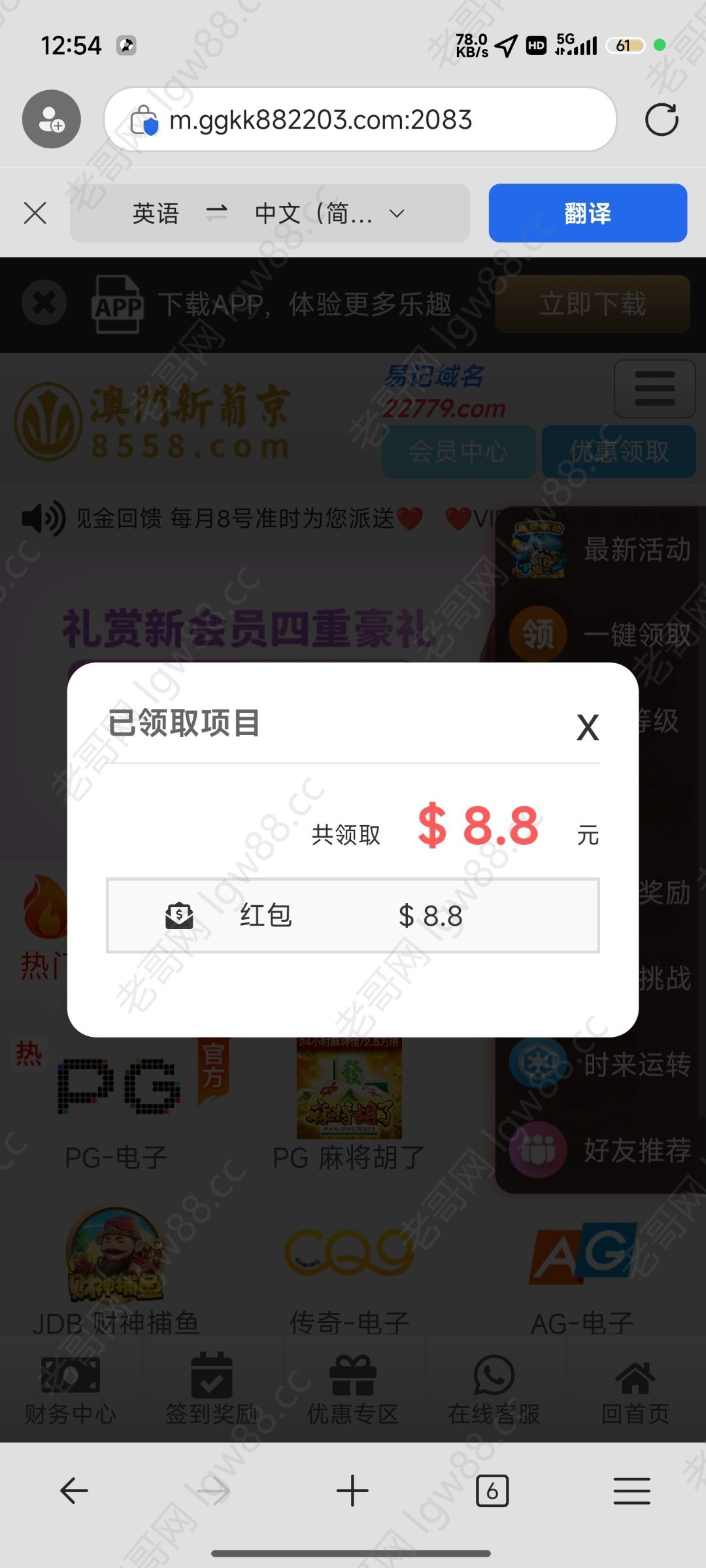The image size is (706, 1568).
Task: Show the open tabs switcher
Action: (492, 1490)
